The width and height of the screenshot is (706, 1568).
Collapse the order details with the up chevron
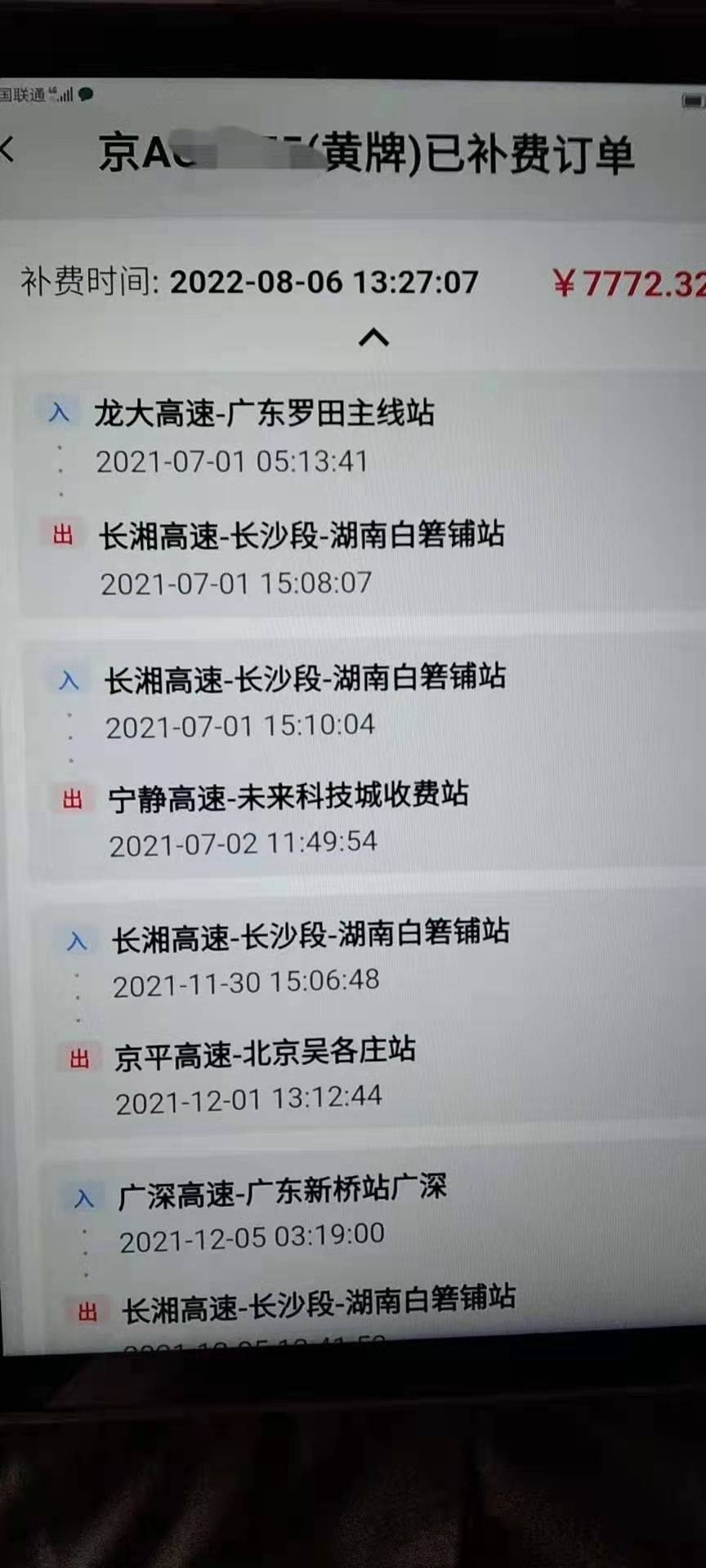(374, 336)
